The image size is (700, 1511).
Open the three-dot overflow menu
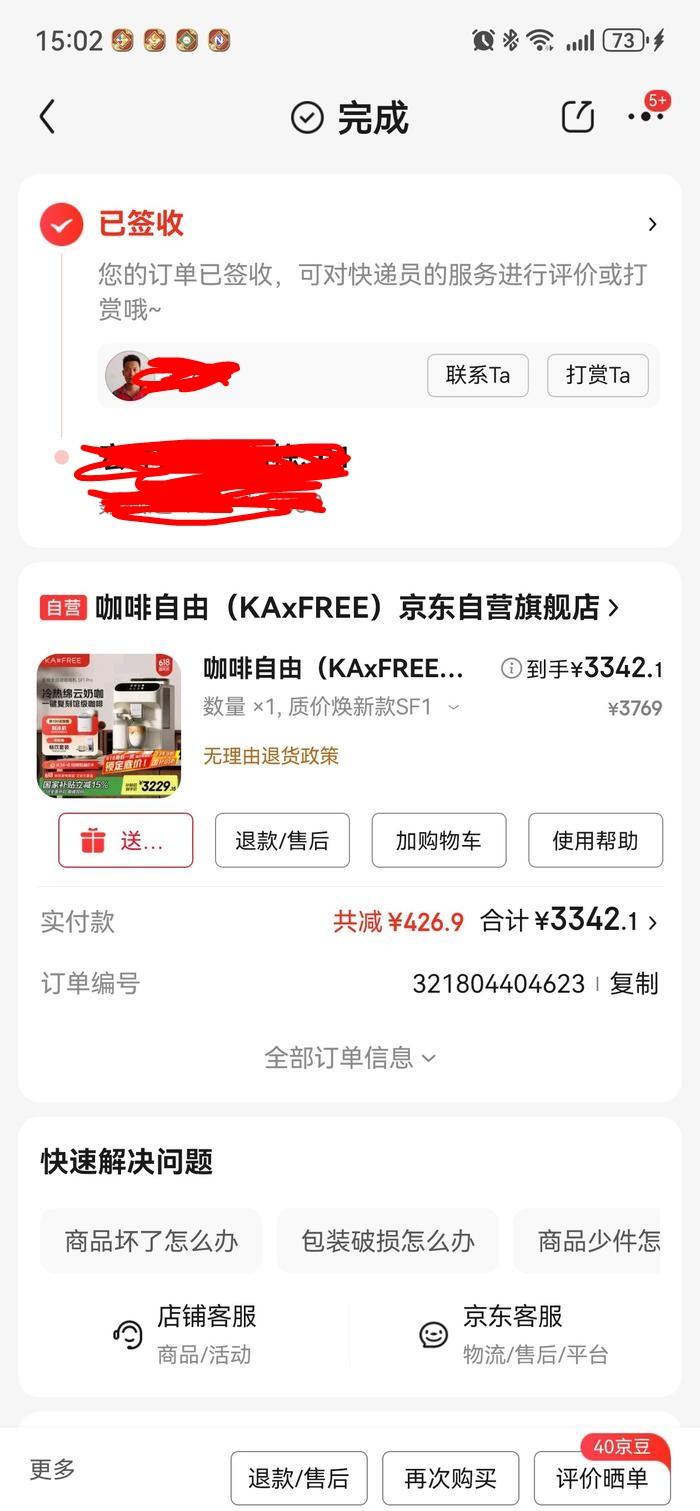(646, 116)
